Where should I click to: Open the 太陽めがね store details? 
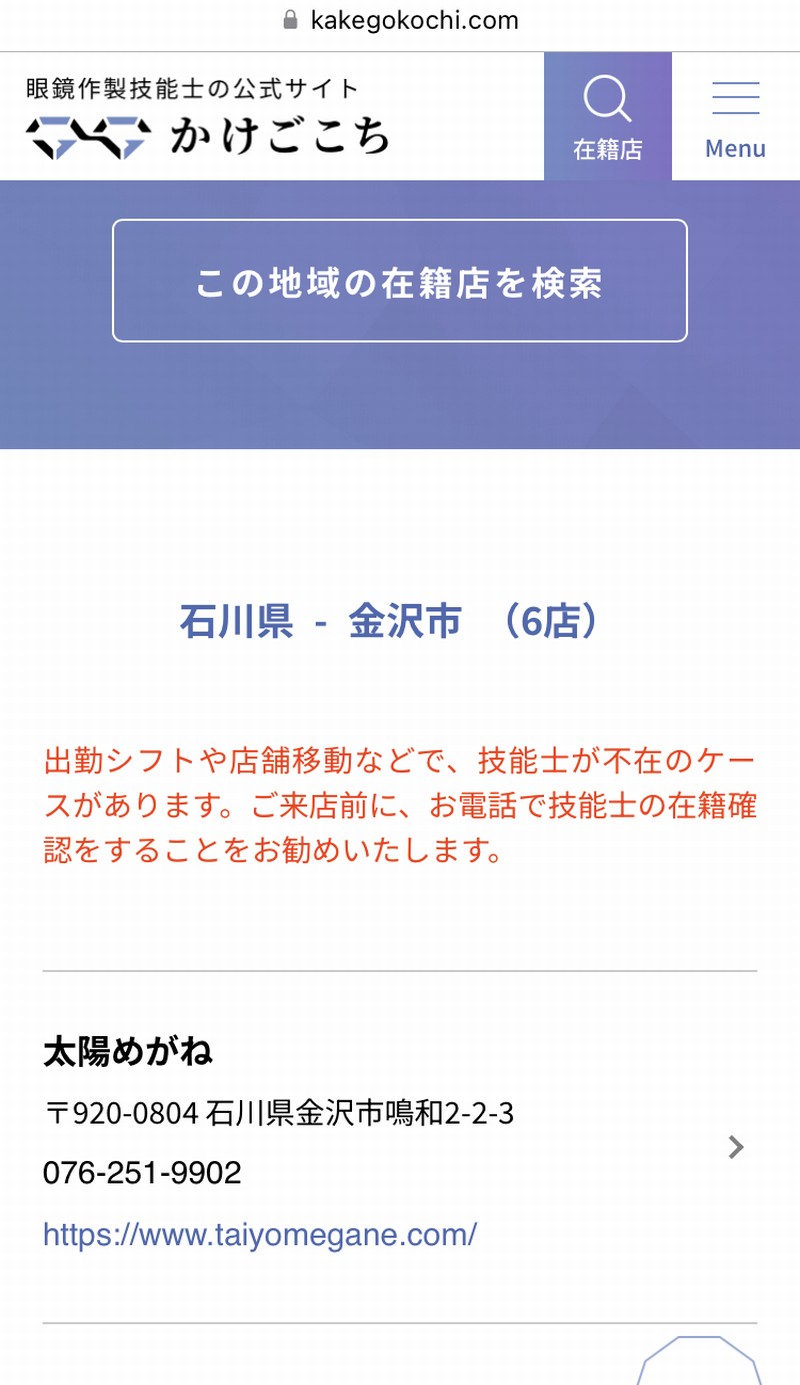pos(736,1147)
